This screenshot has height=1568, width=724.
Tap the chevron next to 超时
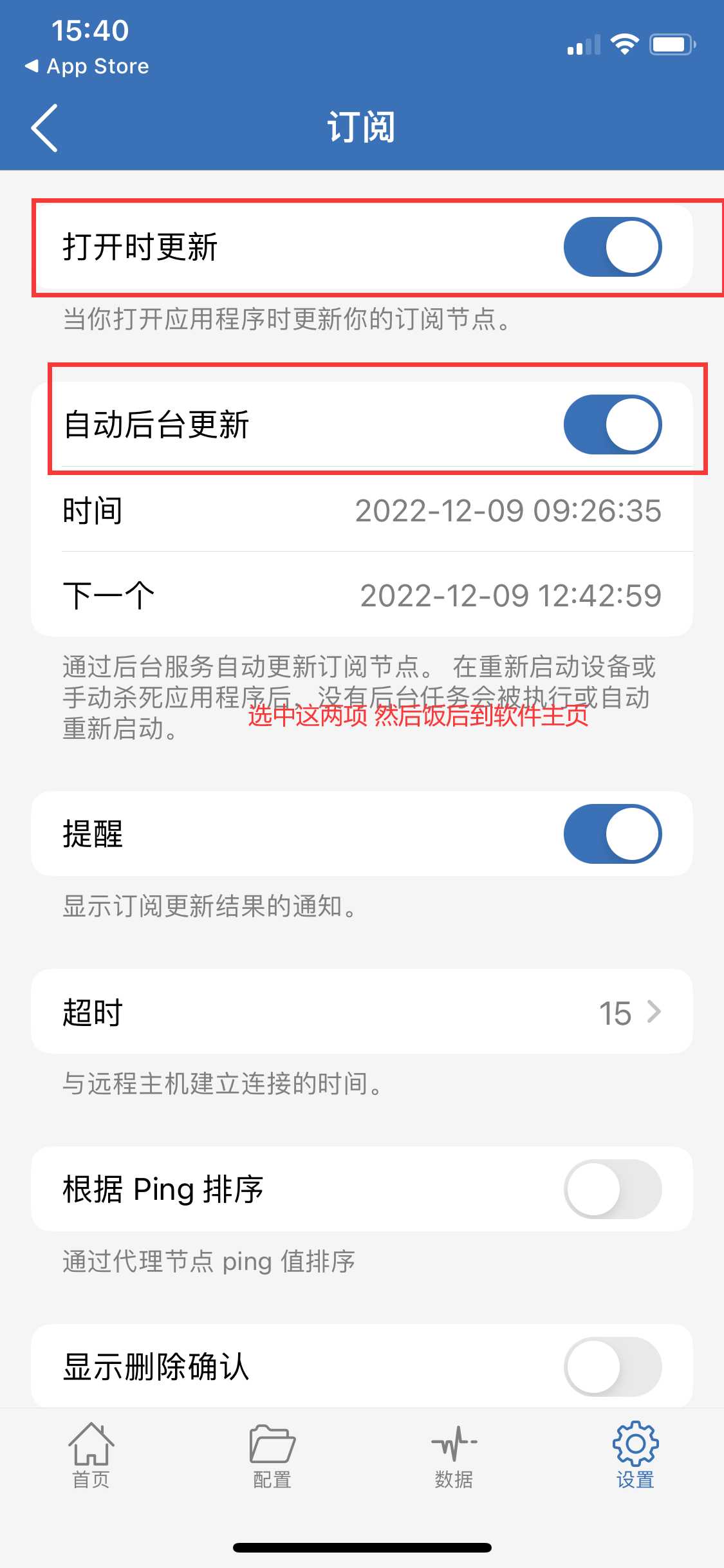[655, 1012]
